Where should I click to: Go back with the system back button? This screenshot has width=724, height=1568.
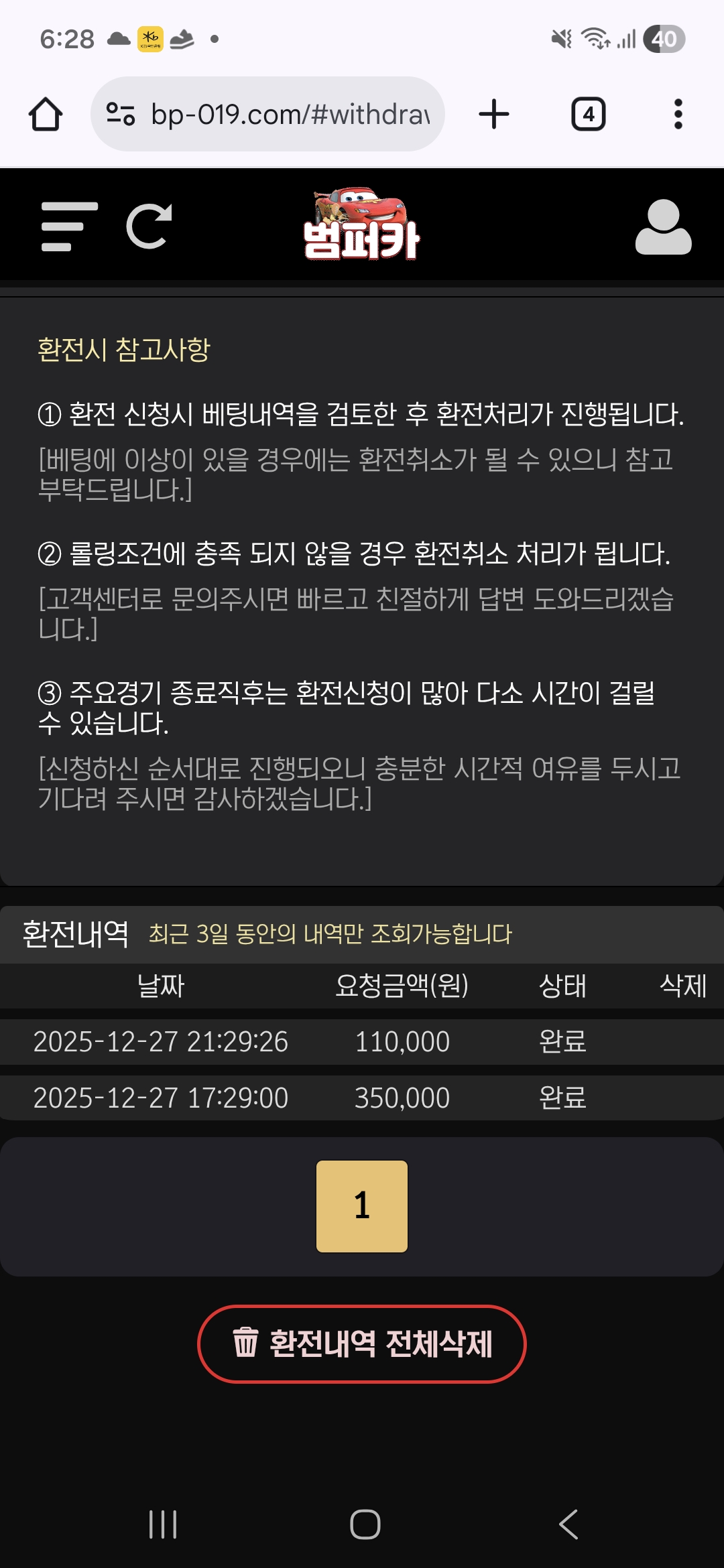568,1524
